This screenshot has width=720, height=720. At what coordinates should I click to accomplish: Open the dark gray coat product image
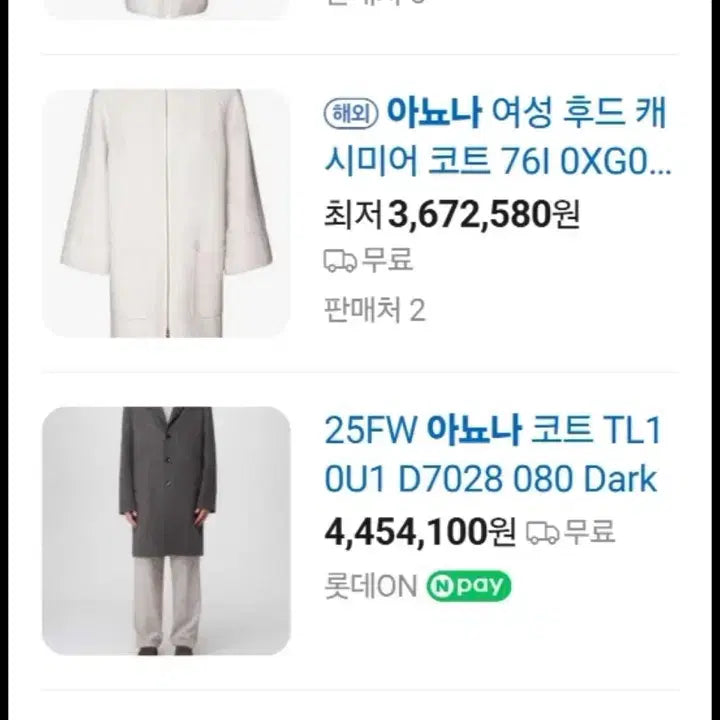coord(166,530)
